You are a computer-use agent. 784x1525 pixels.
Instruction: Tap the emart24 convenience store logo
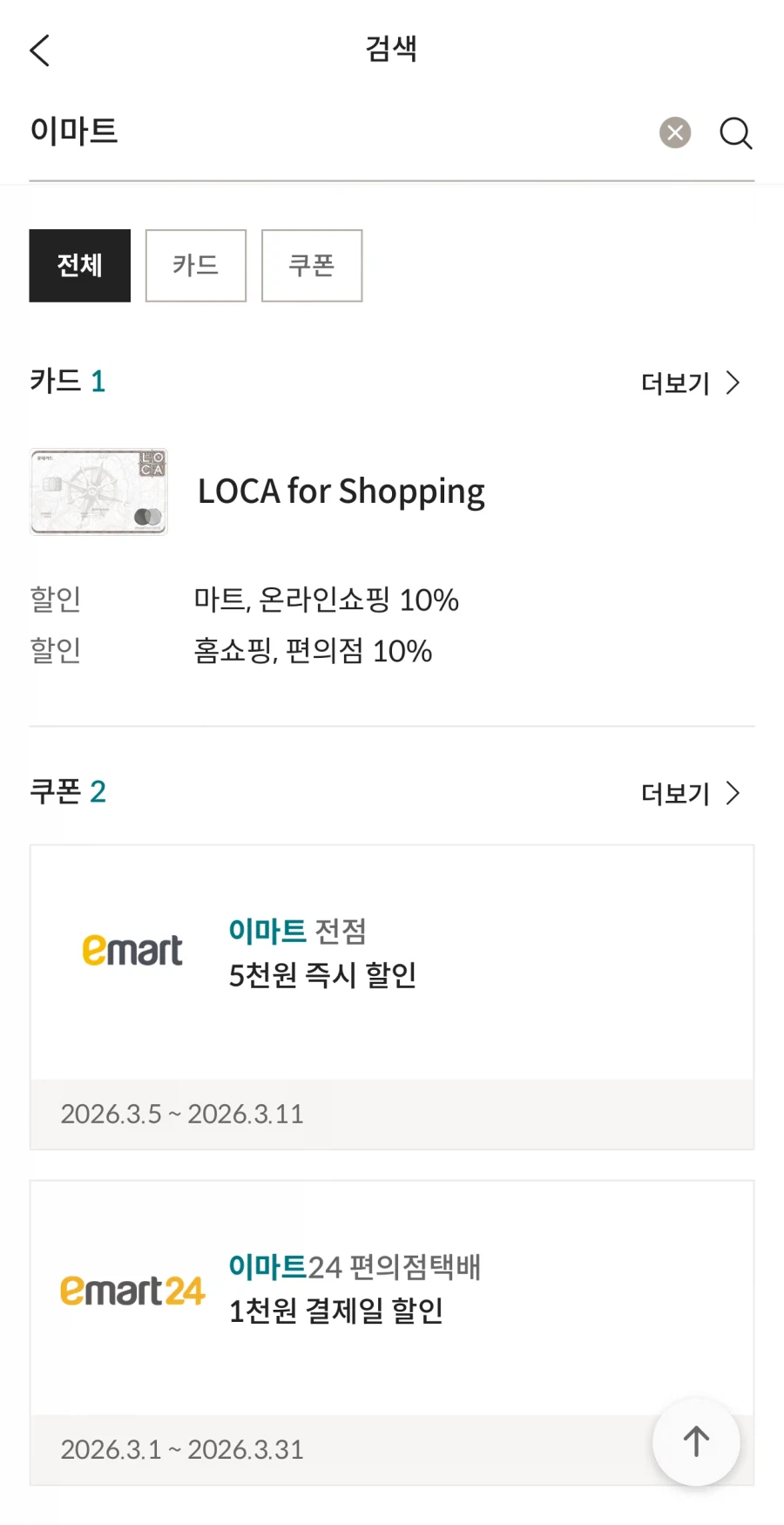coord(132,1290)
